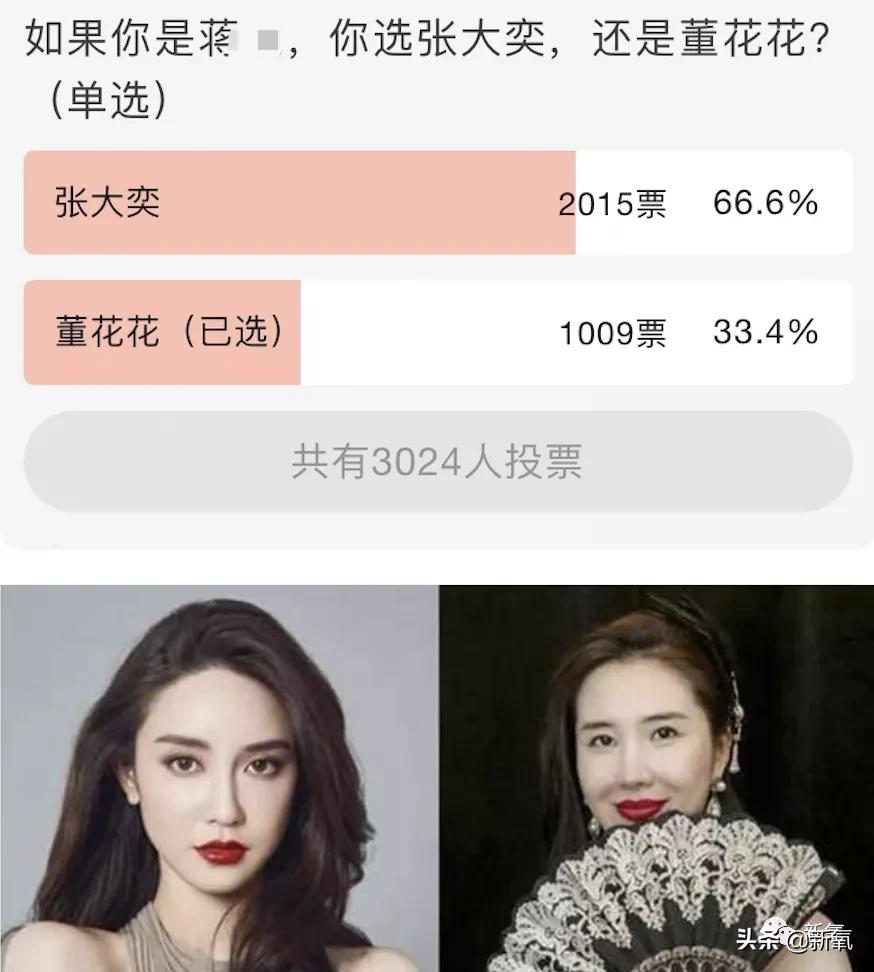Click the 1009票 vote count
Viewport: 874px width, 972px height.
pyautogui.click(x=611, y=333)
